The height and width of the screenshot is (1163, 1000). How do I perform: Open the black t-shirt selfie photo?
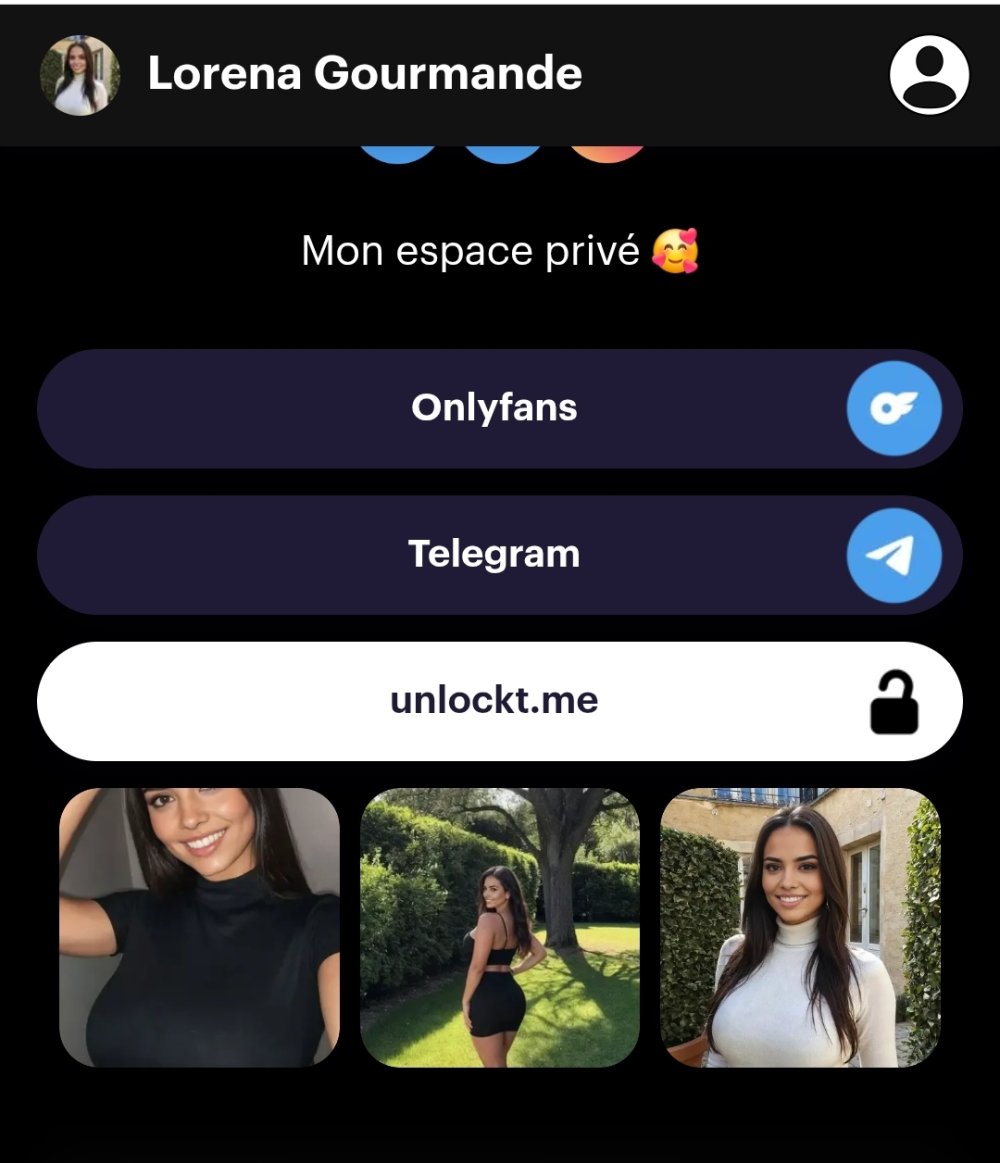pos(199,927)
